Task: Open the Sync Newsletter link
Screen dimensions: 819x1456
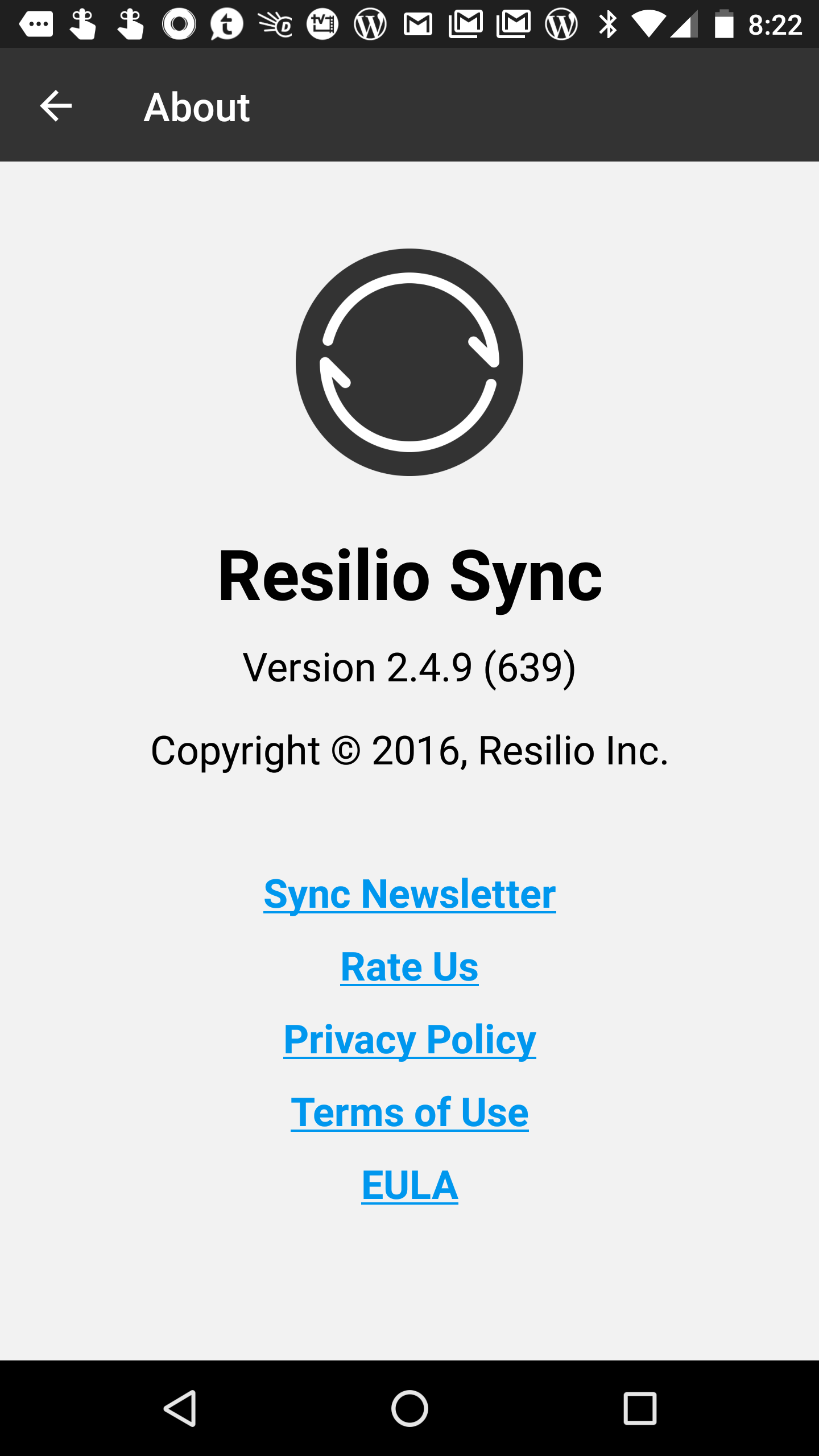Action: 409,894
